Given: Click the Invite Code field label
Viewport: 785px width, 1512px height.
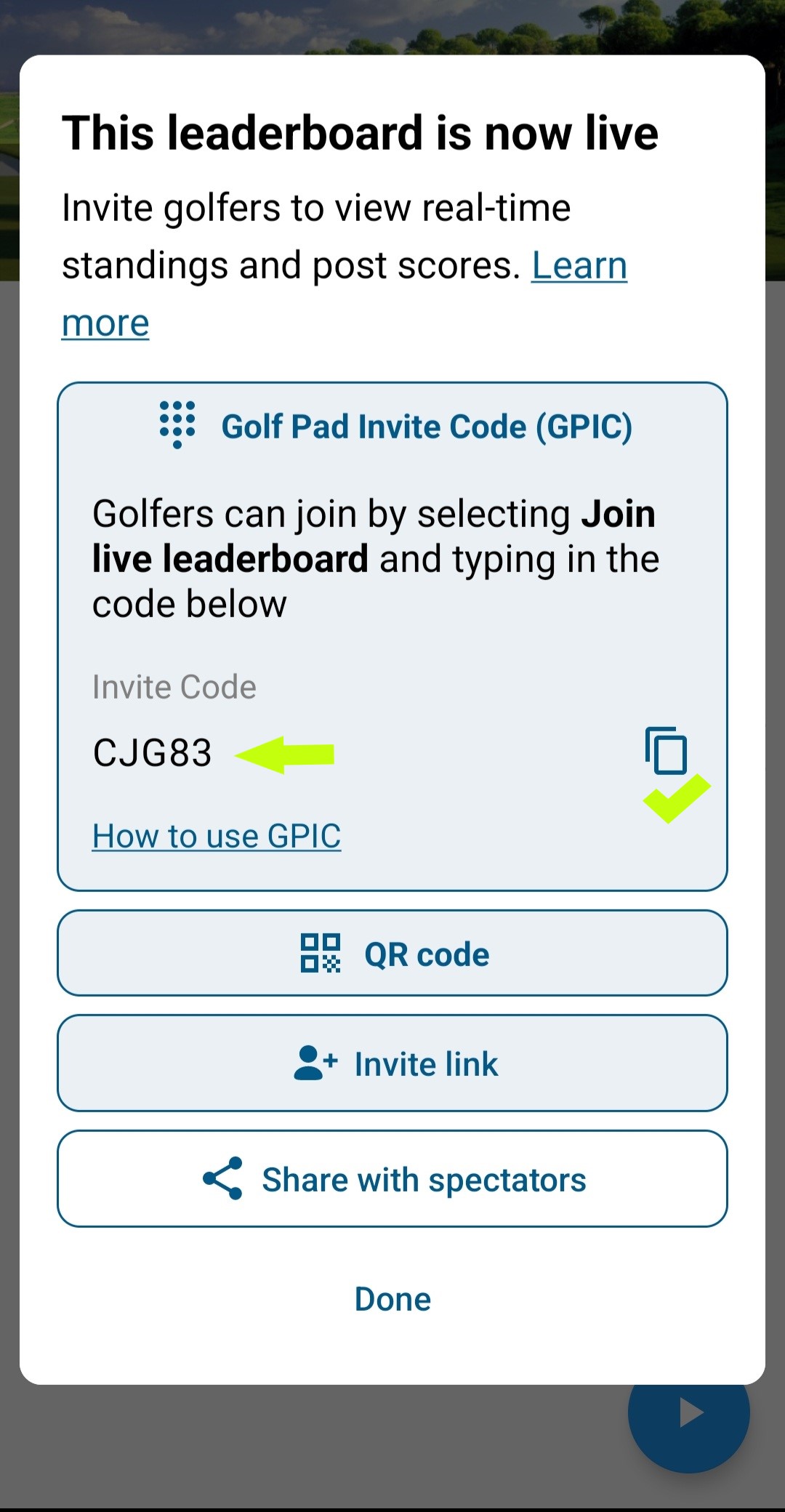Looking at the screenshot, I should coord(174,685).
